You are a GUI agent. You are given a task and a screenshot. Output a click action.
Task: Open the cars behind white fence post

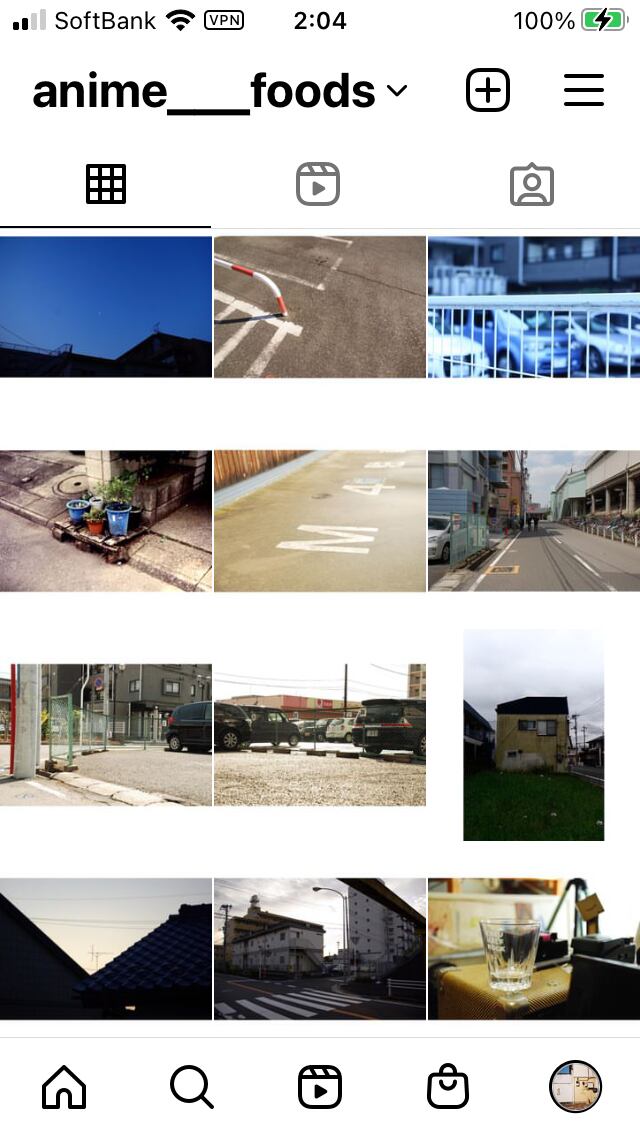(x=534, y=307)
